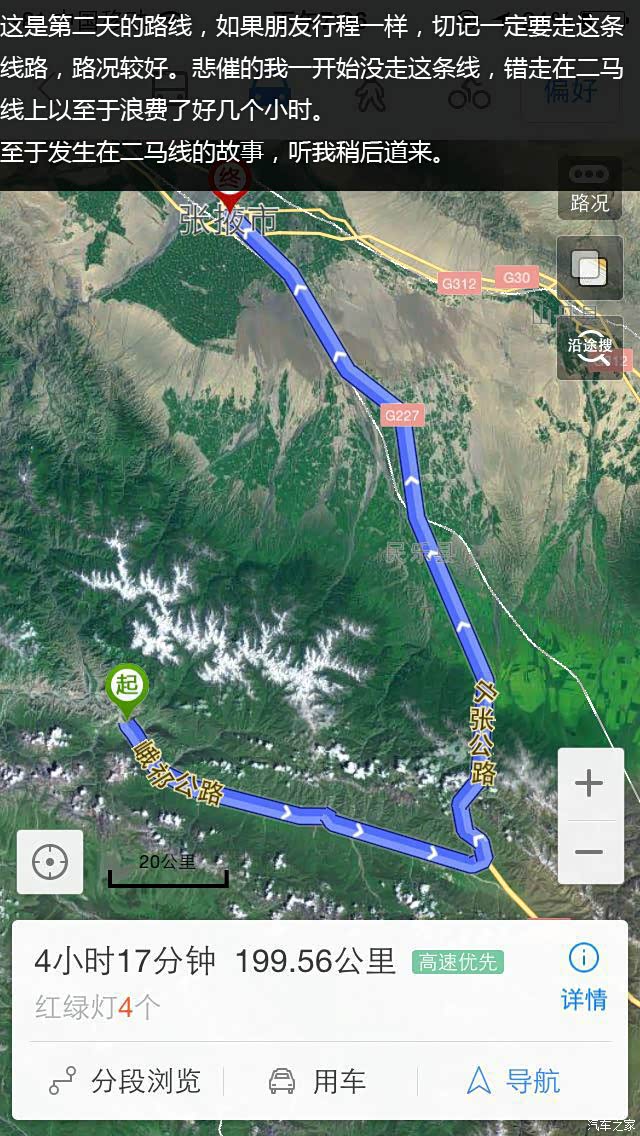Toggle the 路况 traffic layer
The width and height of the screenshot is (640, 1136).
pos(590,186)
